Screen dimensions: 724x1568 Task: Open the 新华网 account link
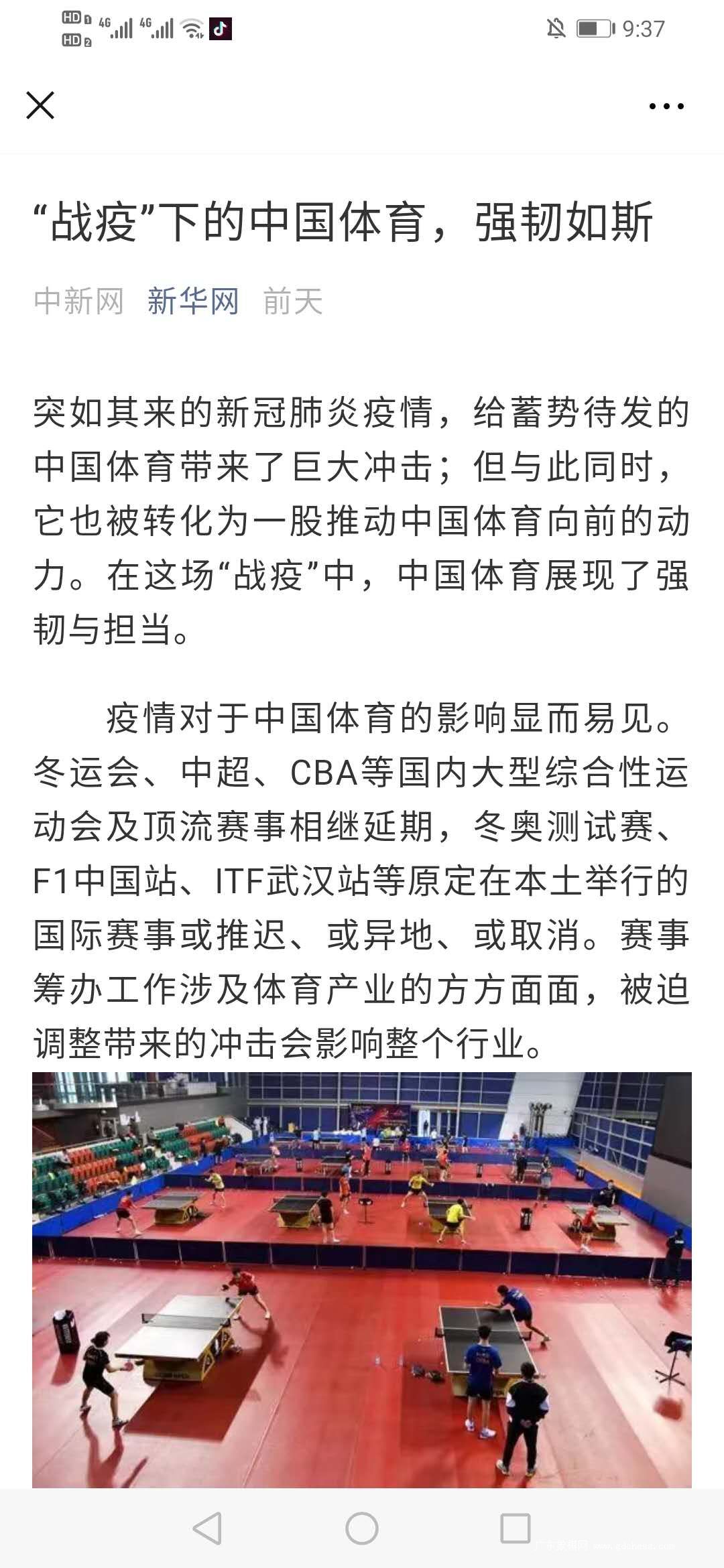point(193,301)
